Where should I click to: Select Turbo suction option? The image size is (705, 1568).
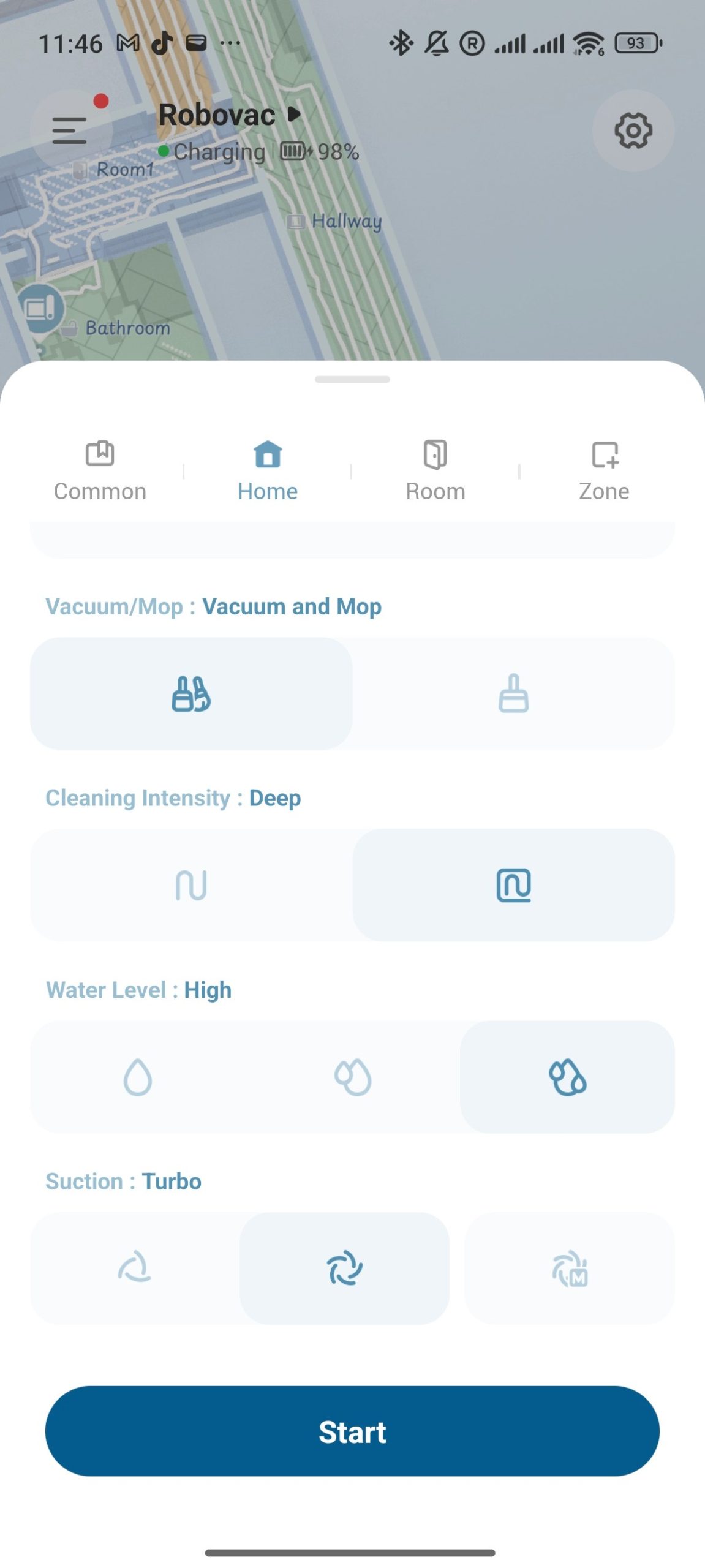(344, 1268)
